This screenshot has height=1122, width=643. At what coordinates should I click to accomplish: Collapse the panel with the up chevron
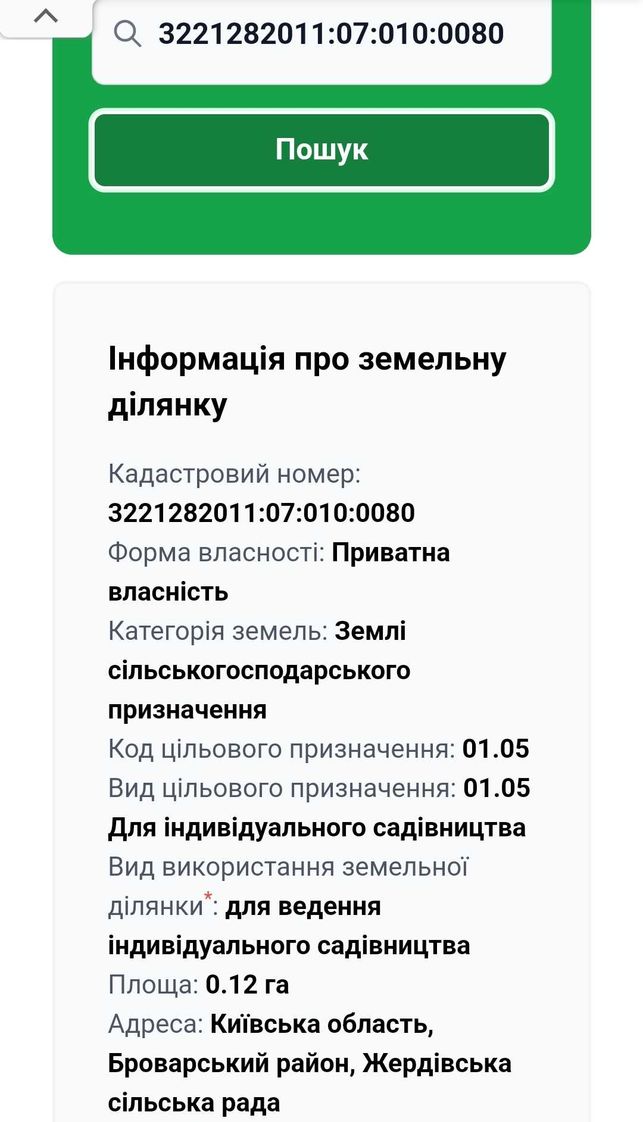click(46, 16)
